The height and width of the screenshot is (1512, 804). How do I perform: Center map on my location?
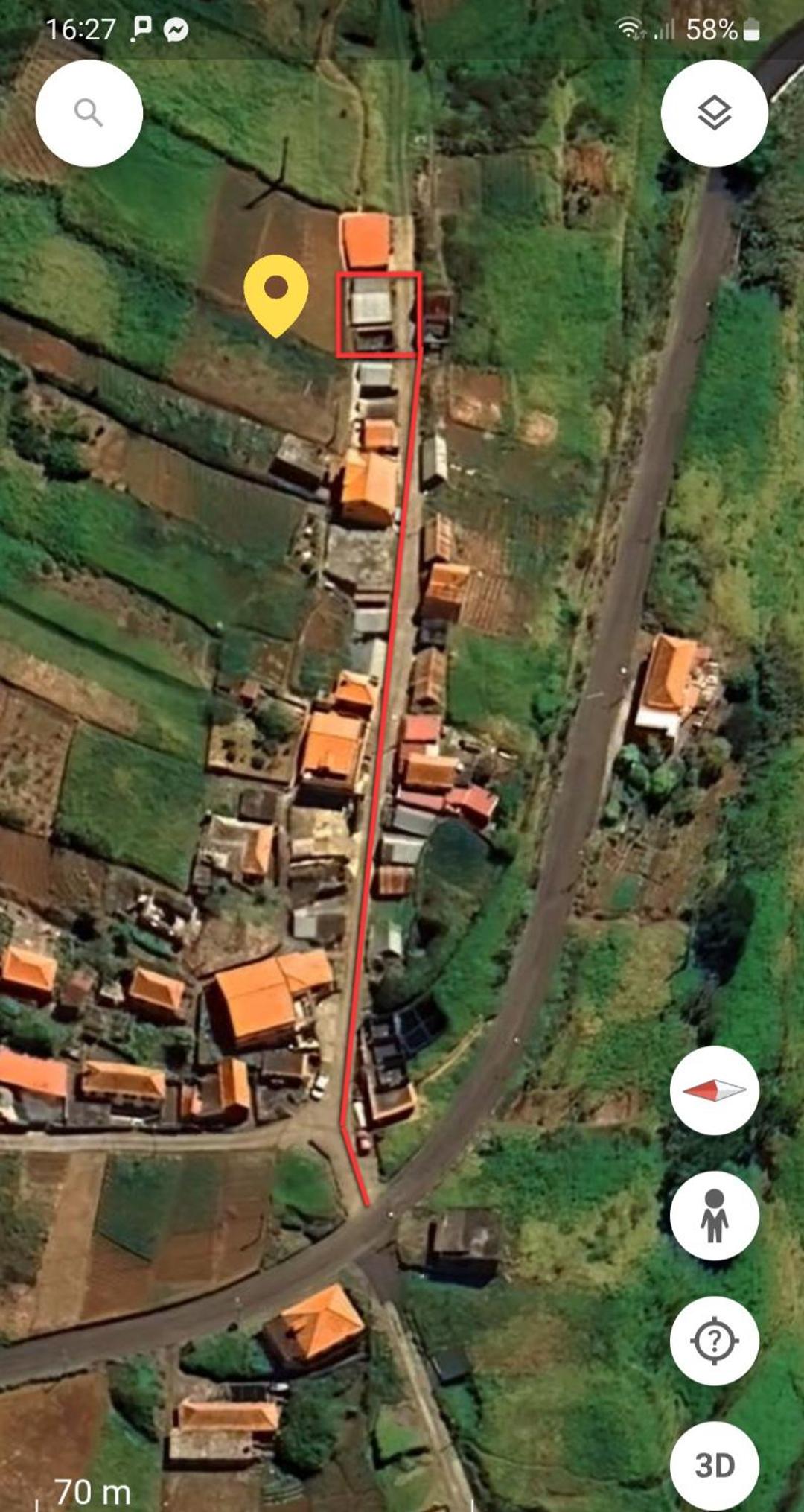click(x=715, y=1341)
